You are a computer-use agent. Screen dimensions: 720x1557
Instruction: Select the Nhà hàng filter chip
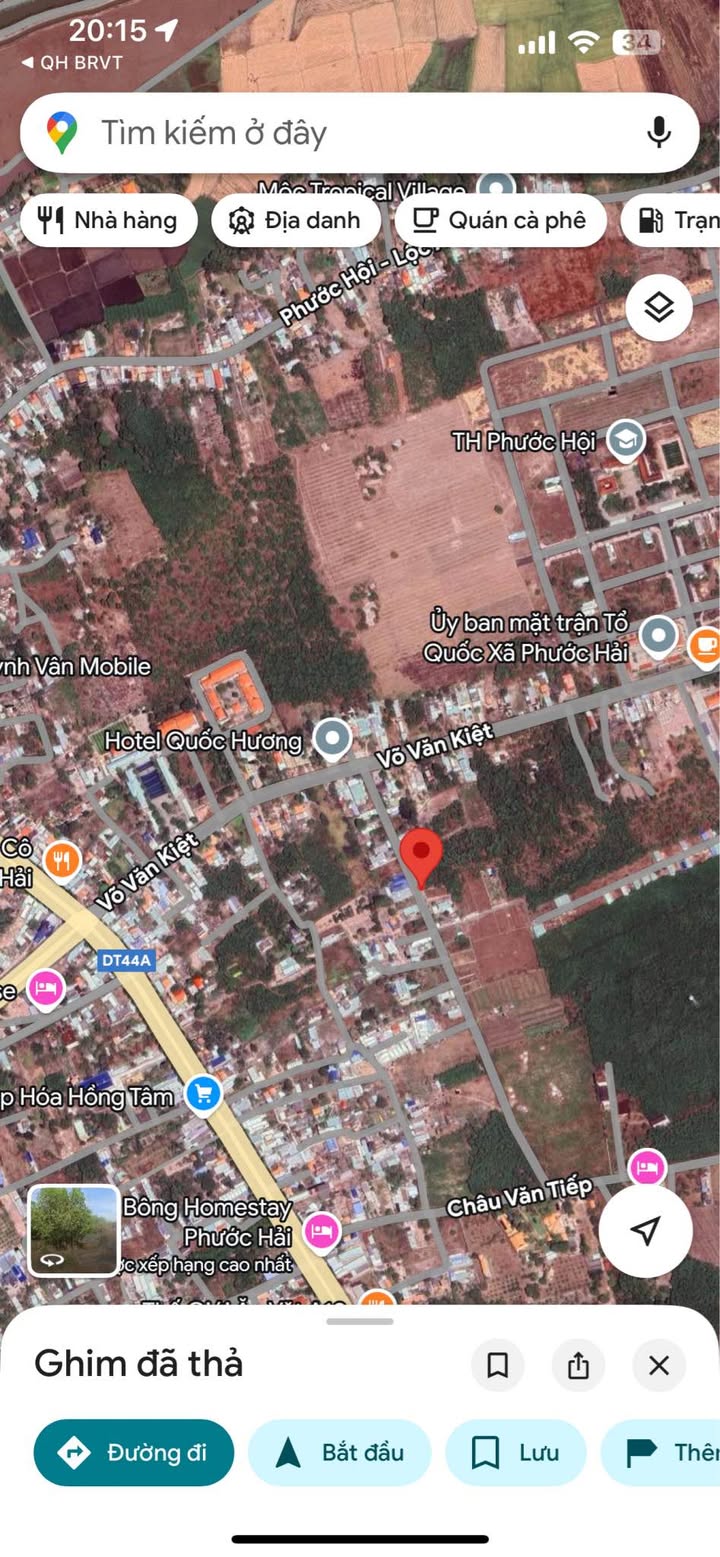[x=109, y=220]
